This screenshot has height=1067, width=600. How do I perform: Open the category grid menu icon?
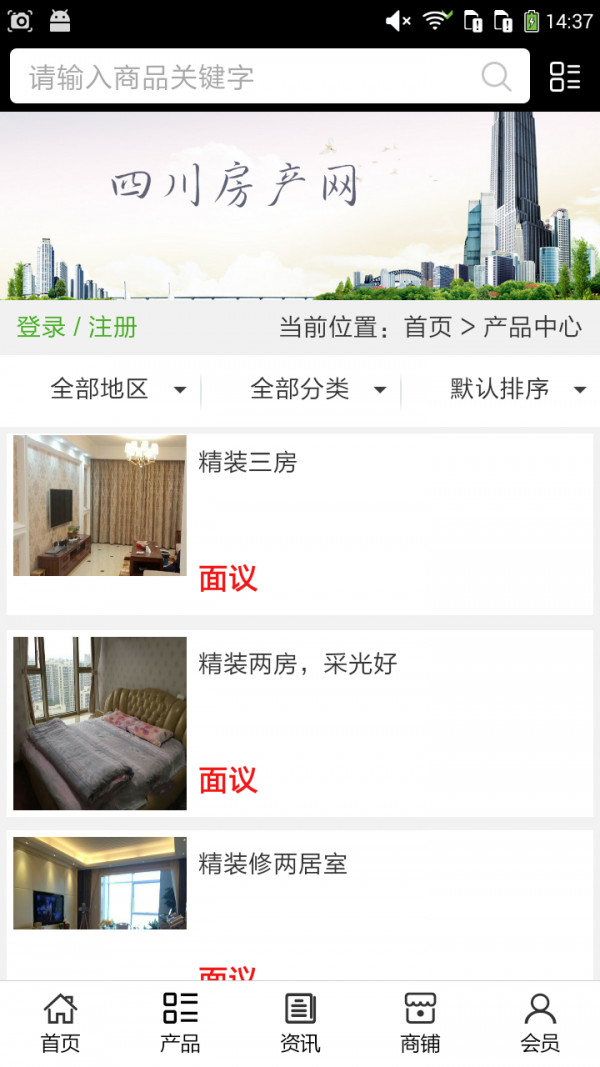(x=565, y=77)
